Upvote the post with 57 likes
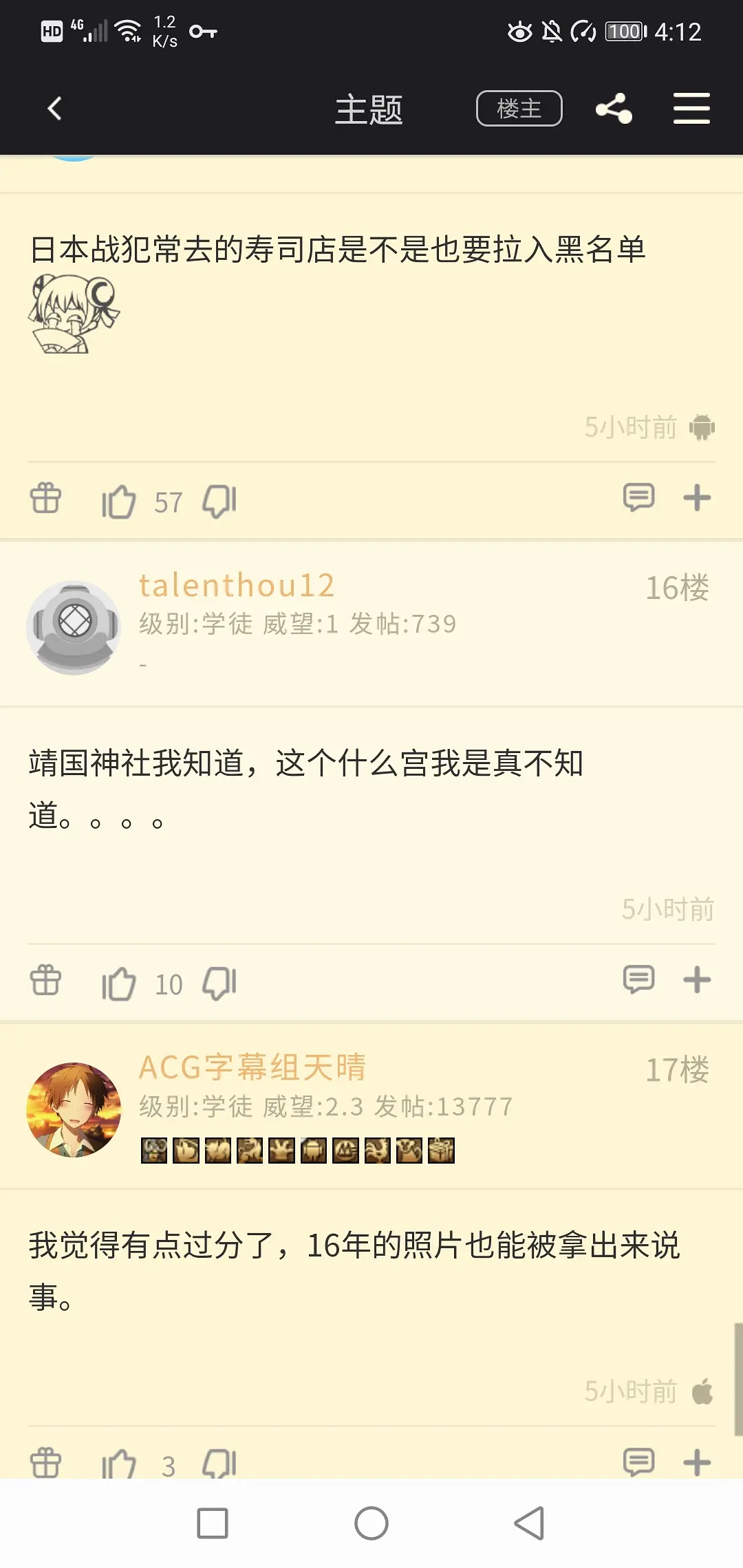 click(x=118, y=501)
